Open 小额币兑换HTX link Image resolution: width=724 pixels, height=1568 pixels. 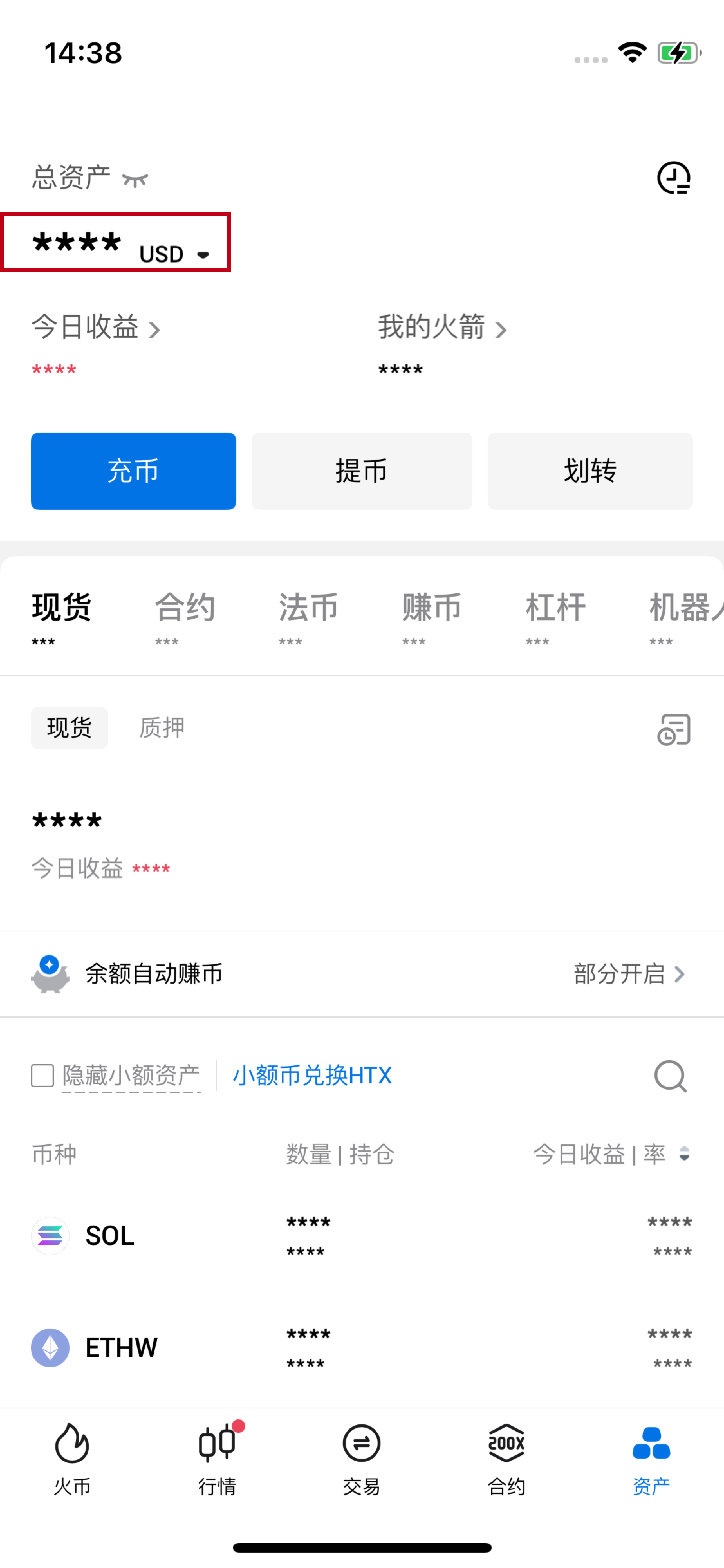pos(312,1076)
